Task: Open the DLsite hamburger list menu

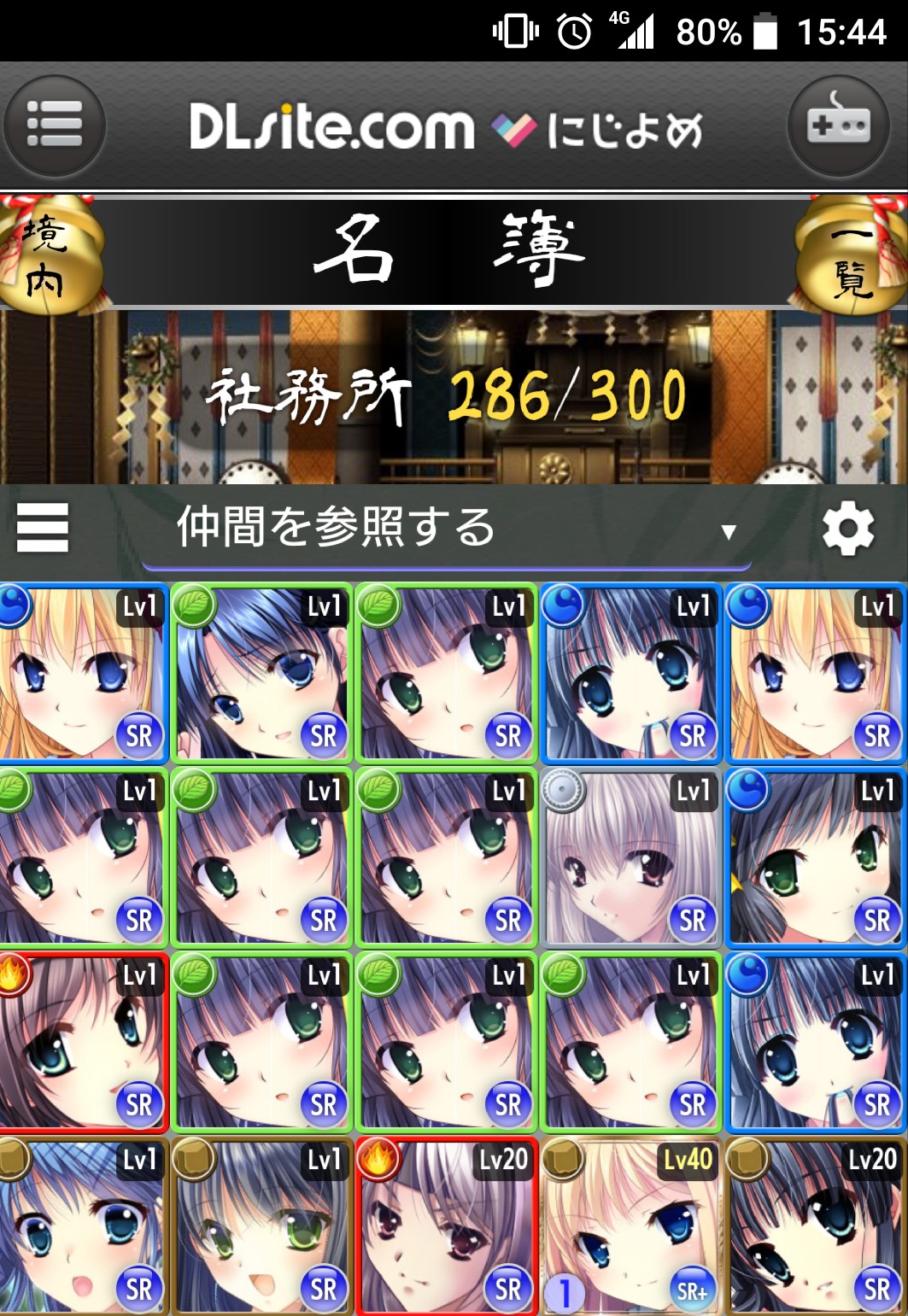Action: pos(54,126)
